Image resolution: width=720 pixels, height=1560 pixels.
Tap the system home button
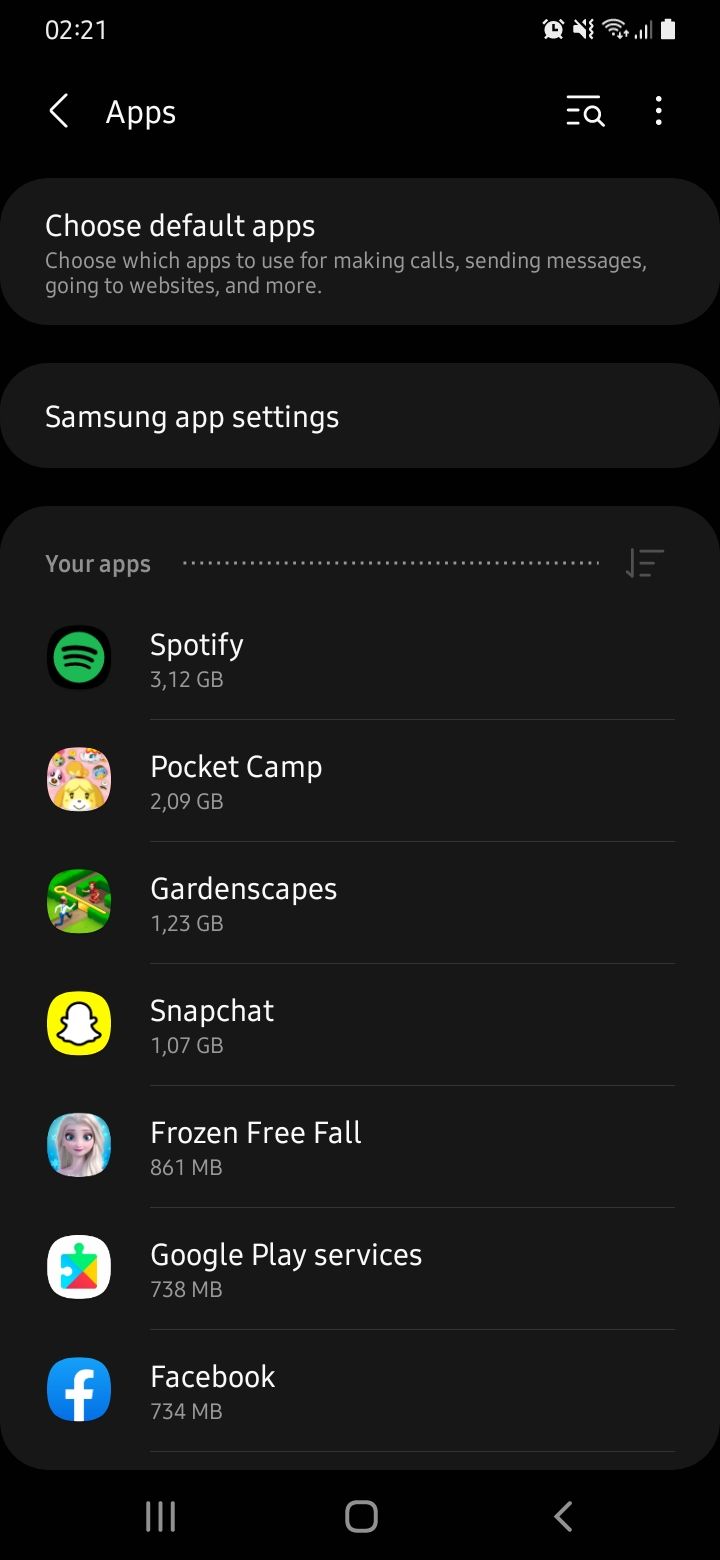coord(361,1516)
